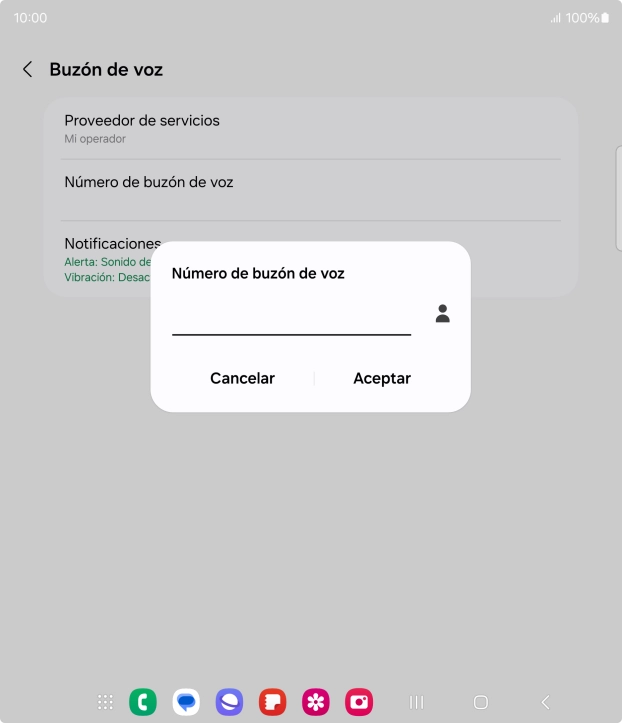Image resolution: width=622 pixels, height=723 pixels.
Task: Open the Messages app in taskbar
Action: pos(186,702)
